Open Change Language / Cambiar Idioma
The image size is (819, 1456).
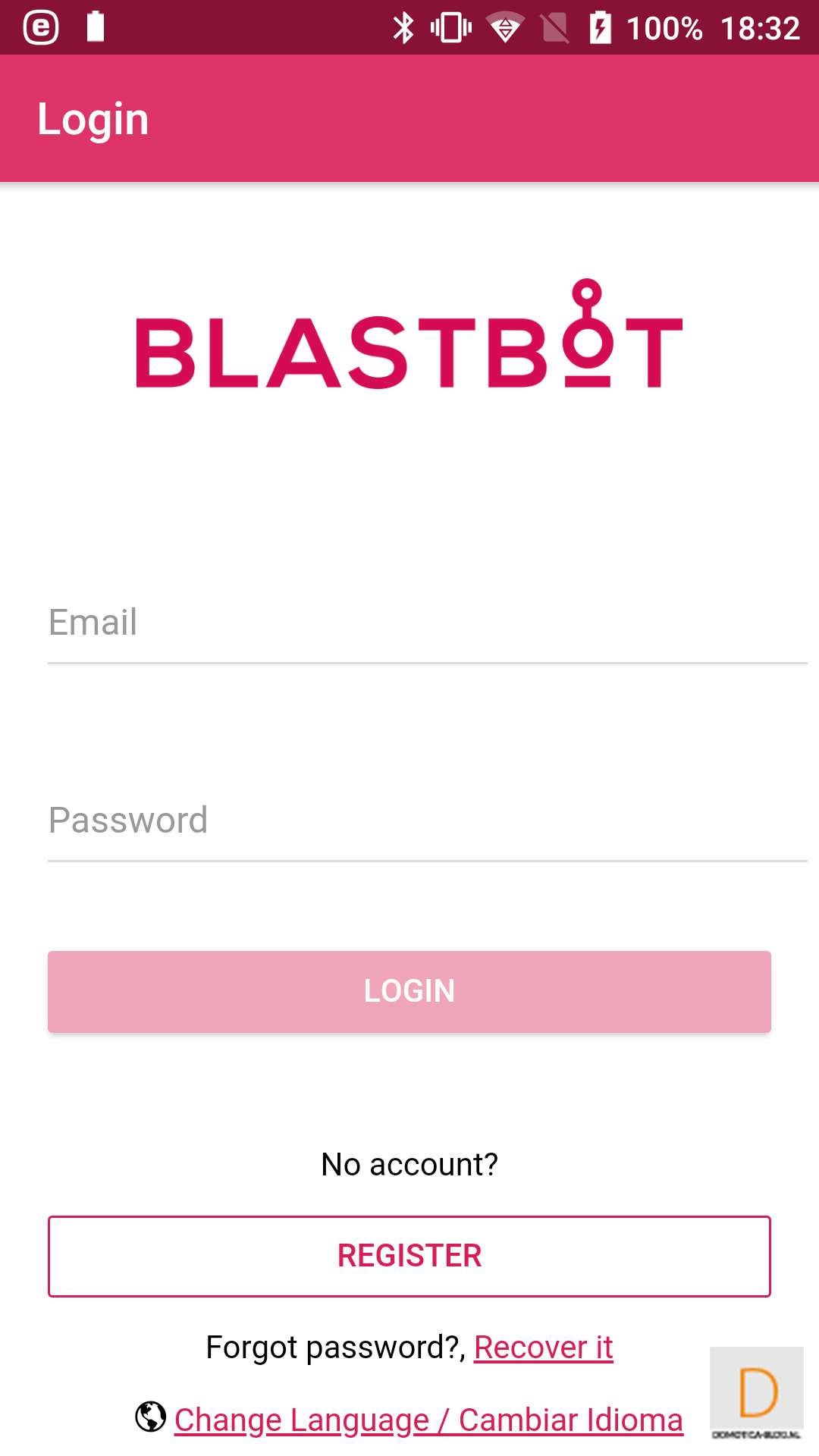point(428,1420)
